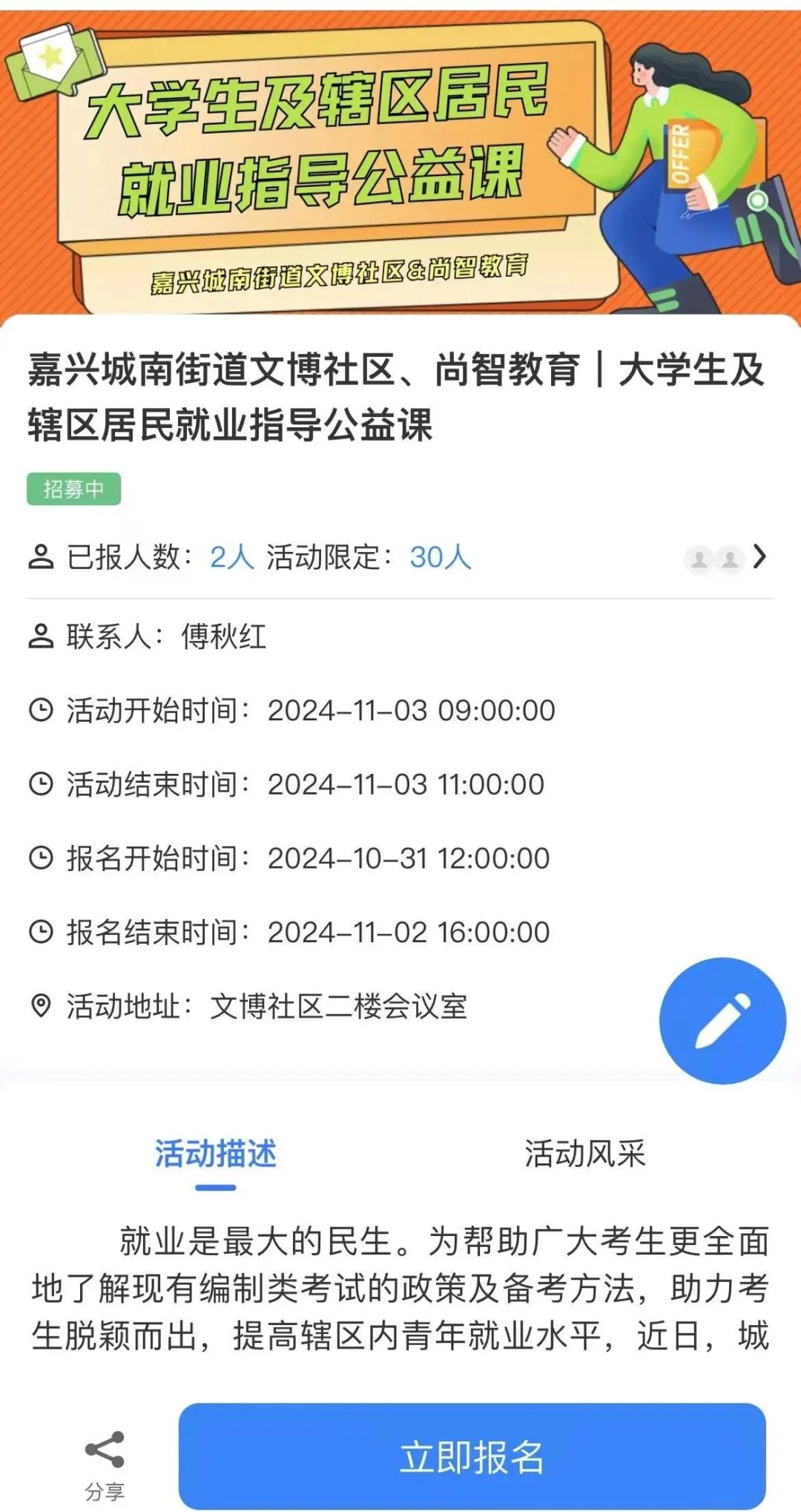Switch to the 活动风采 tab
801x1512 pixels.
(x=584, y=1154)
